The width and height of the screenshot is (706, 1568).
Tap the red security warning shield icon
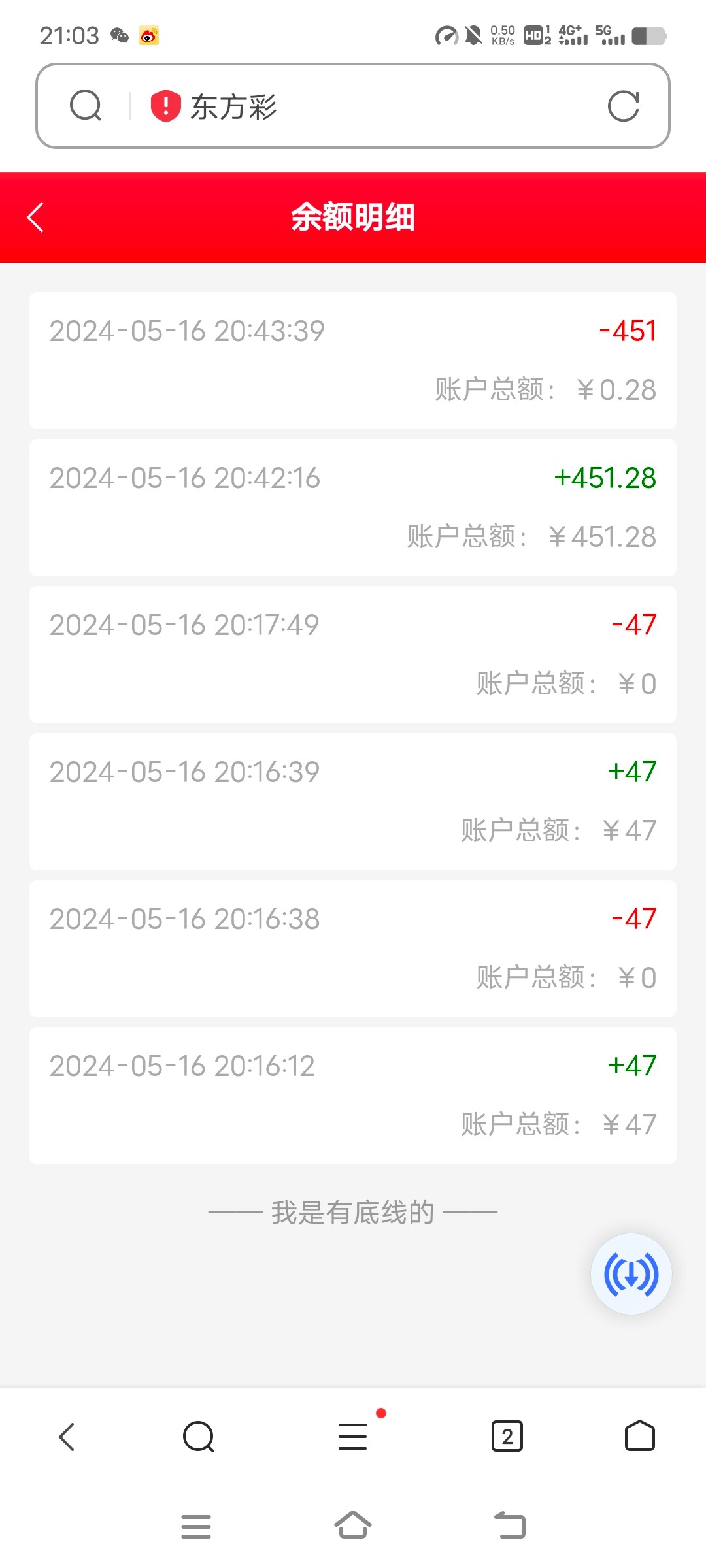point(164,106)
